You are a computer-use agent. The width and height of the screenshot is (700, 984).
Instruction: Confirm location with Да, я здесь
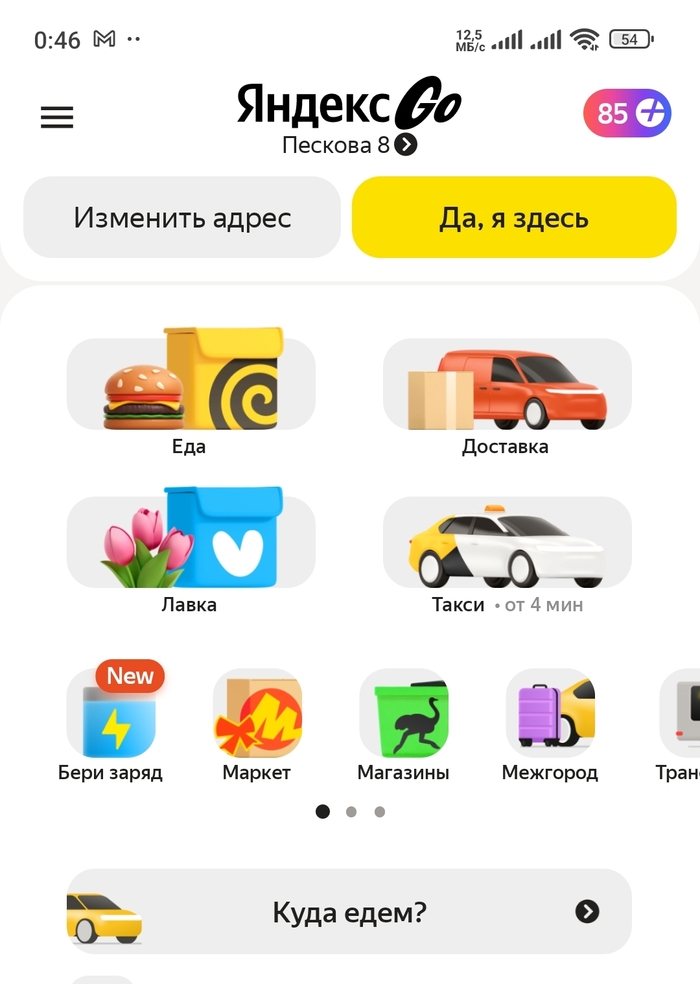[x=514, y=218]
